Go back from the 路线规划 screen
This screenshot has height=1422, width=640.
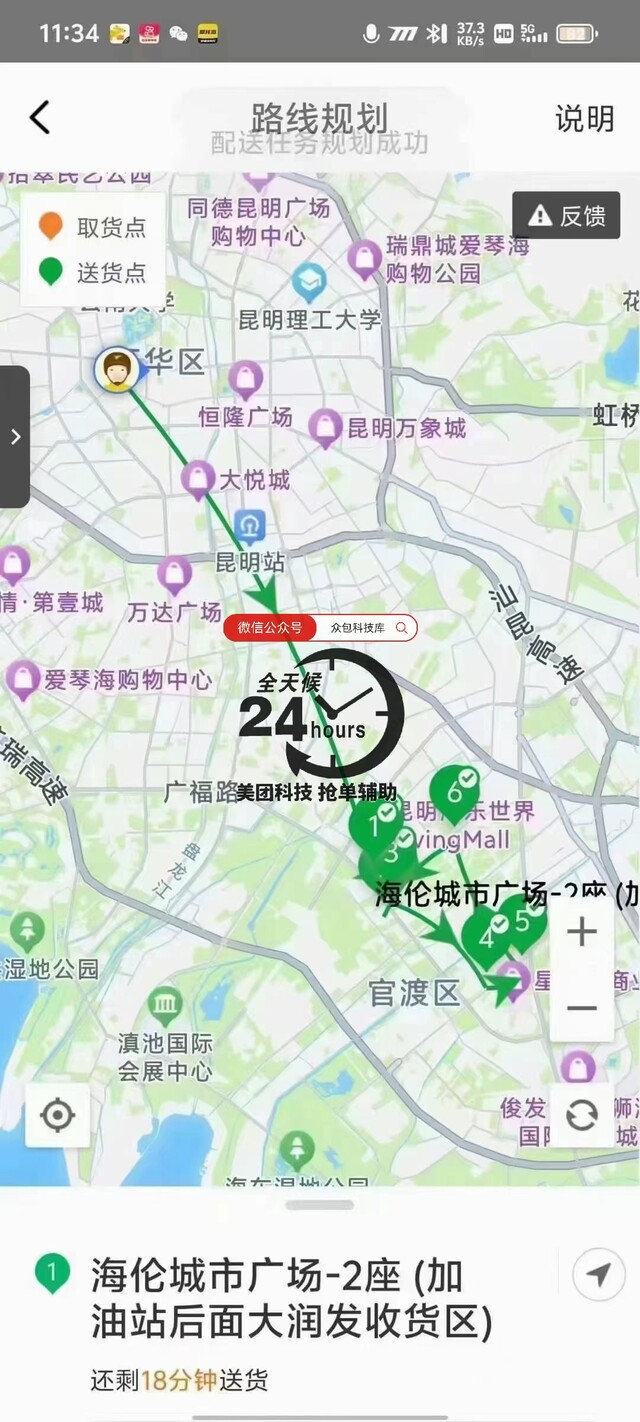tap(39, 118)
